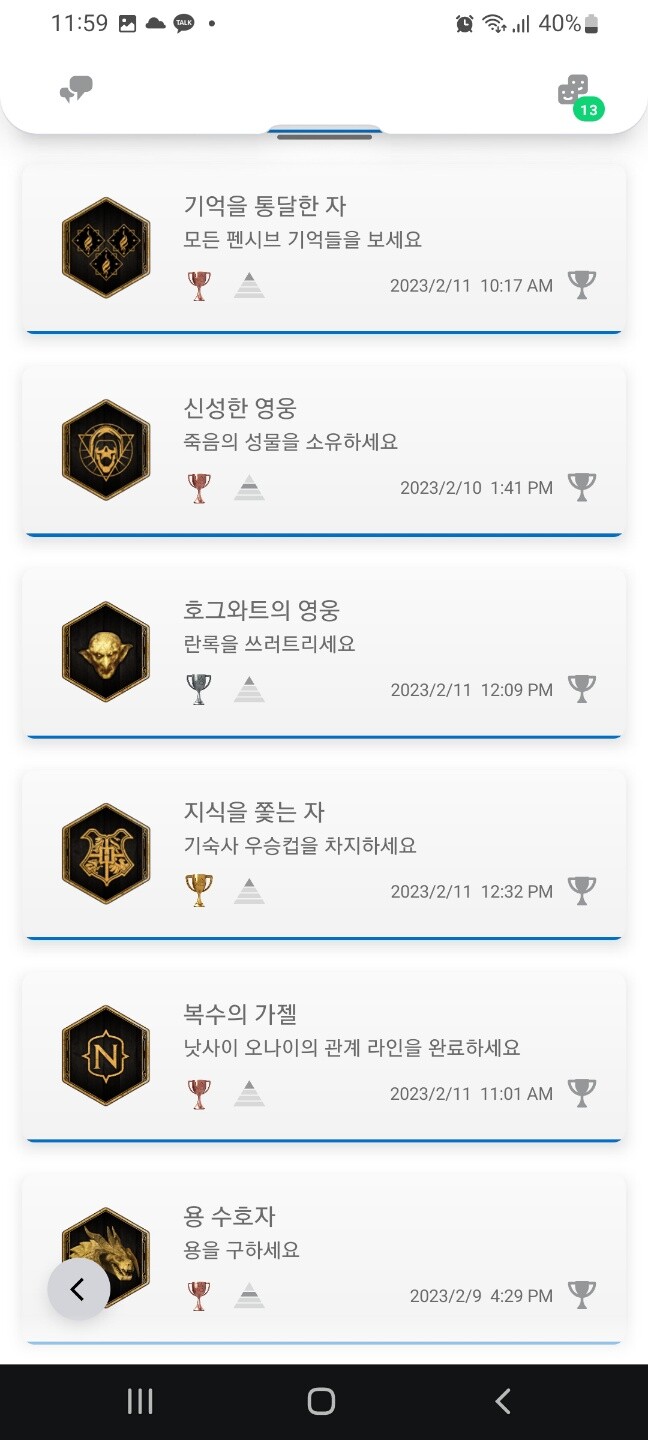
Task: Open the 신성한 영웅 trophy card
Action: click(324, 450)
